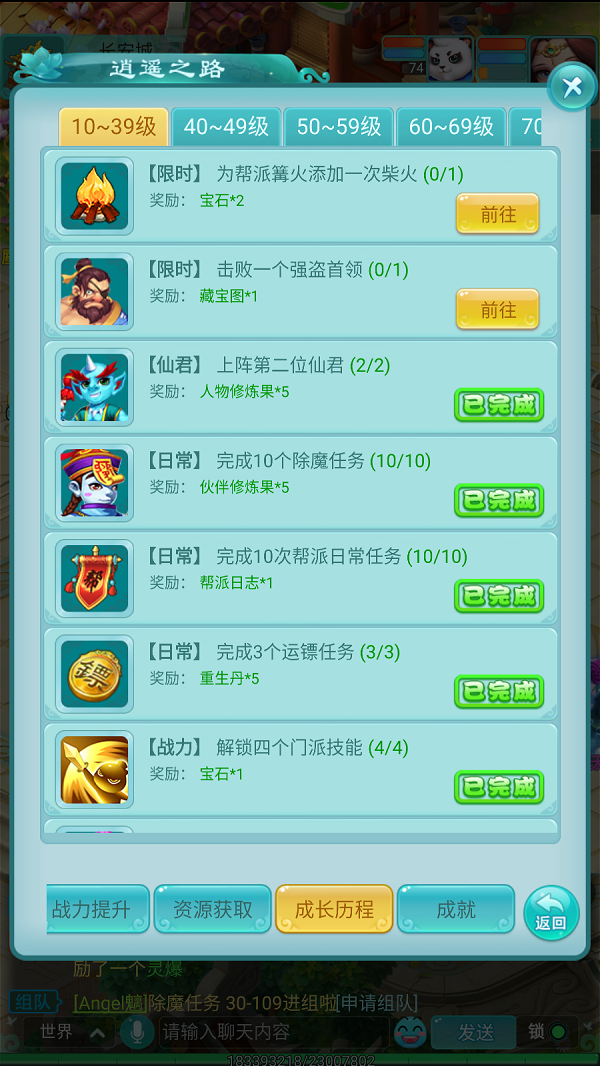Screen dimensions: 600x1066
Task: Open the 资源获取 section
Action: (213, 909)
